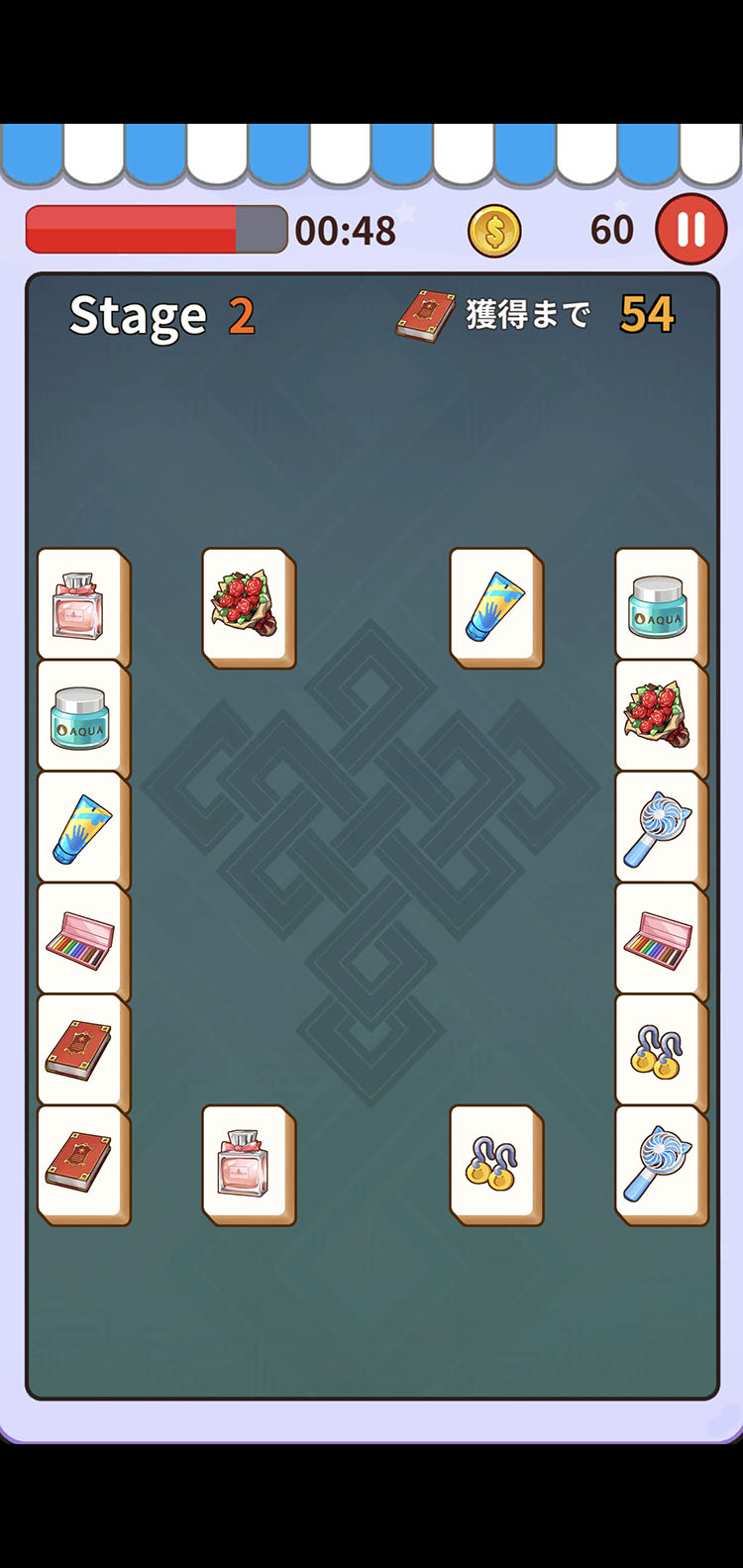Image resolution: width=743 pixels, height=1568 pixels.
Task: Tap the colored pencils tile above the red book
Action: (79, 940)
